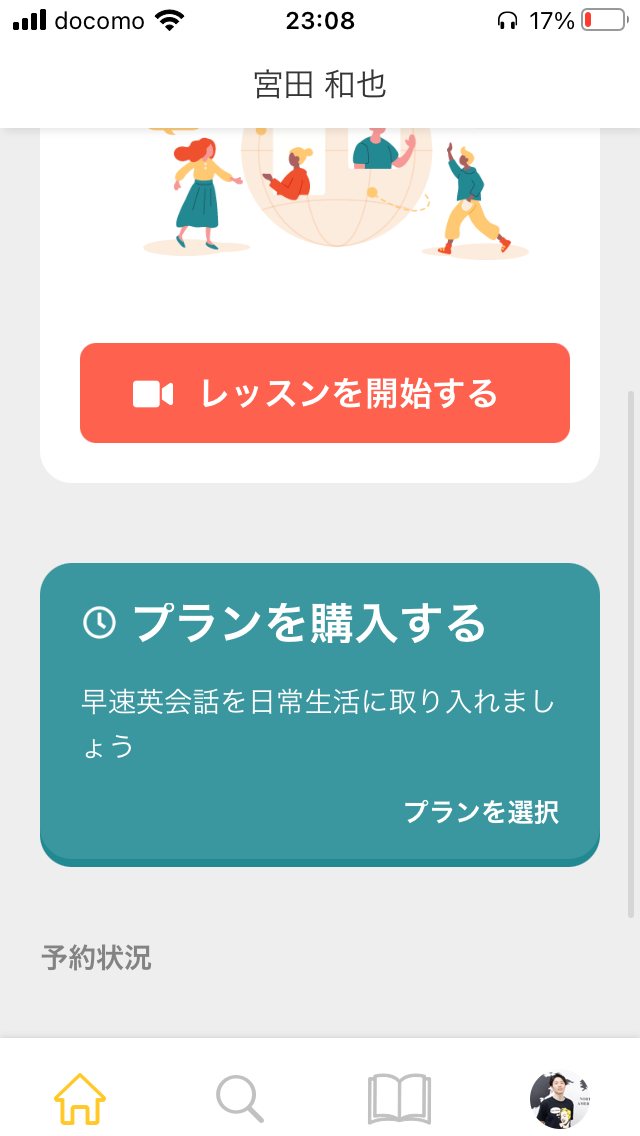Image resolution: width=640 pixels, height=1136 pixels.
Task: Switch to the search tab
Action: pyautogui.click(x=240, y=1099)
